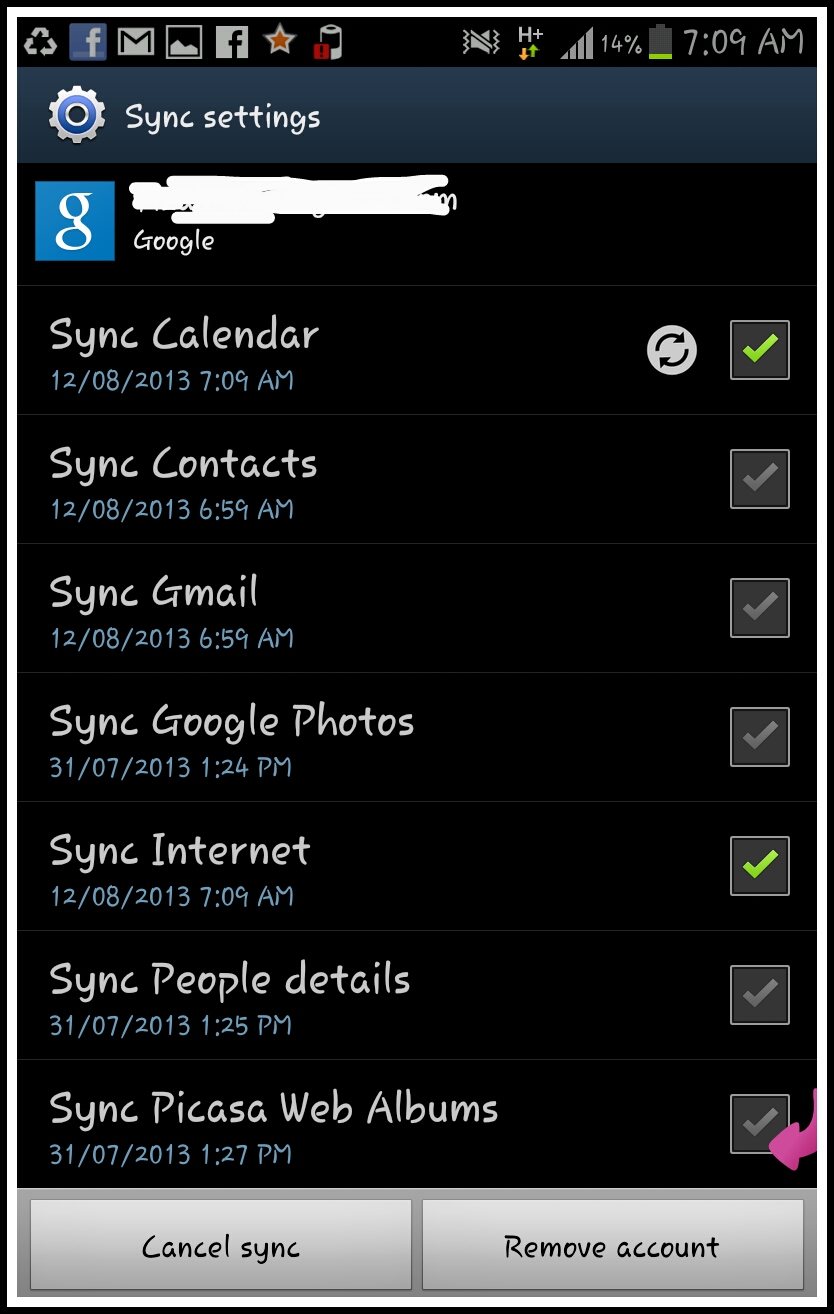The image size is (834, 1314).
Task: Disable the Sync Internet checkbox
Action: pyautogui.click(x=760, y=866)
